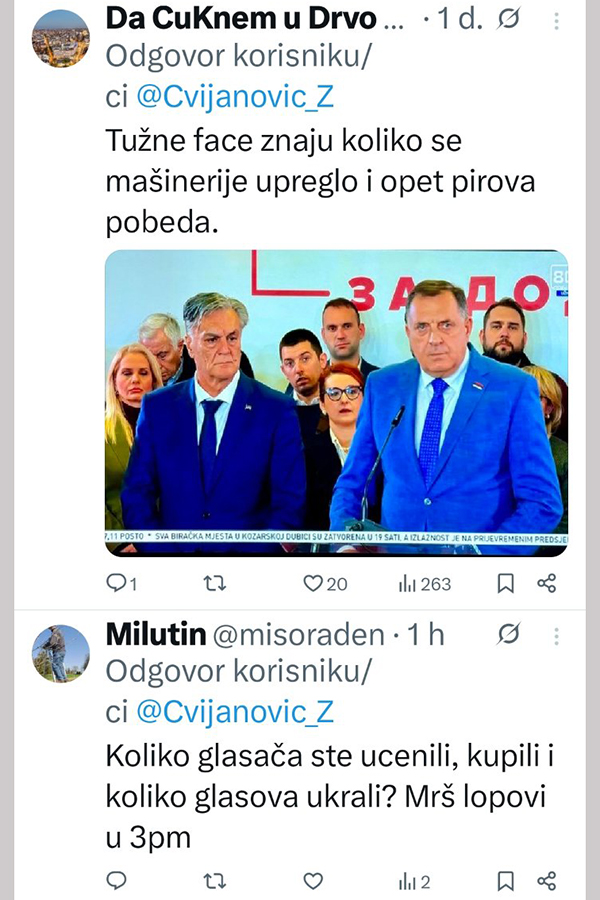Image resolution: width=600 pixels, height=900 pixels.
Task: Open the @Cvijanovic_Z mention in Milutin's reply
Action: [x=233, y=711]
